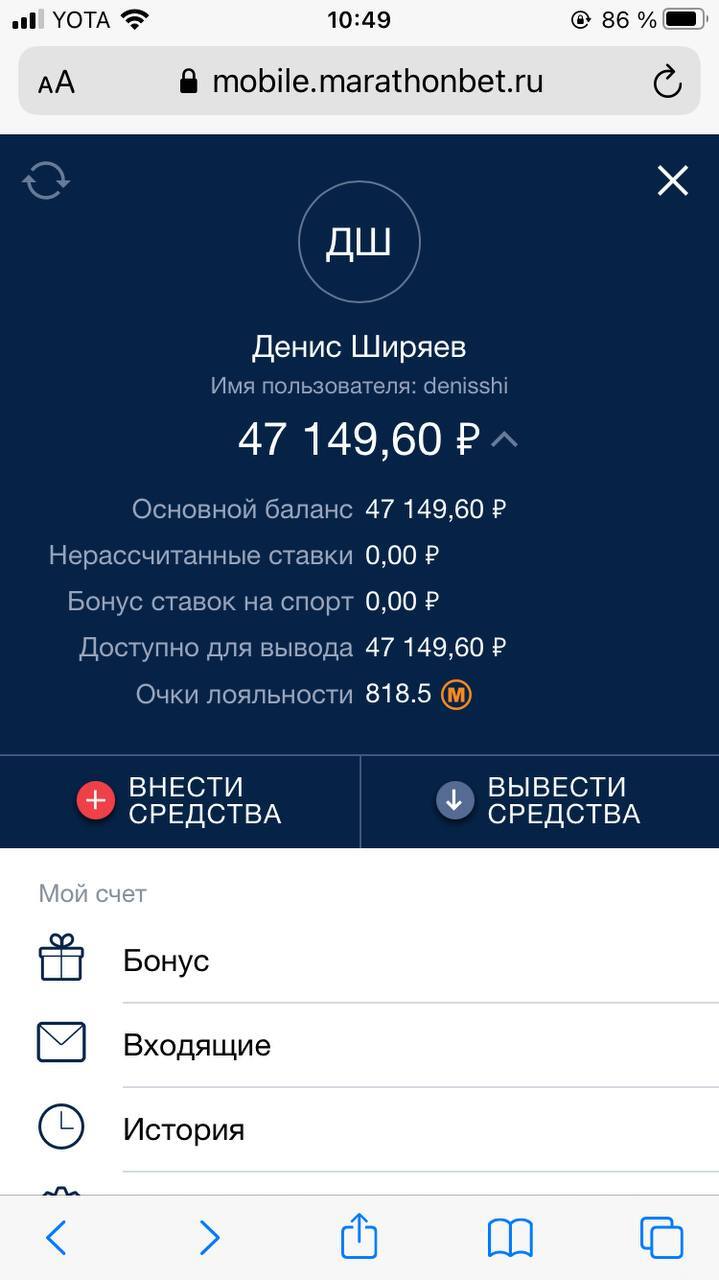Viewport: 719px width, 1280px height.
Task: Open the reader text size menu
Action: (x=57, y=82)
